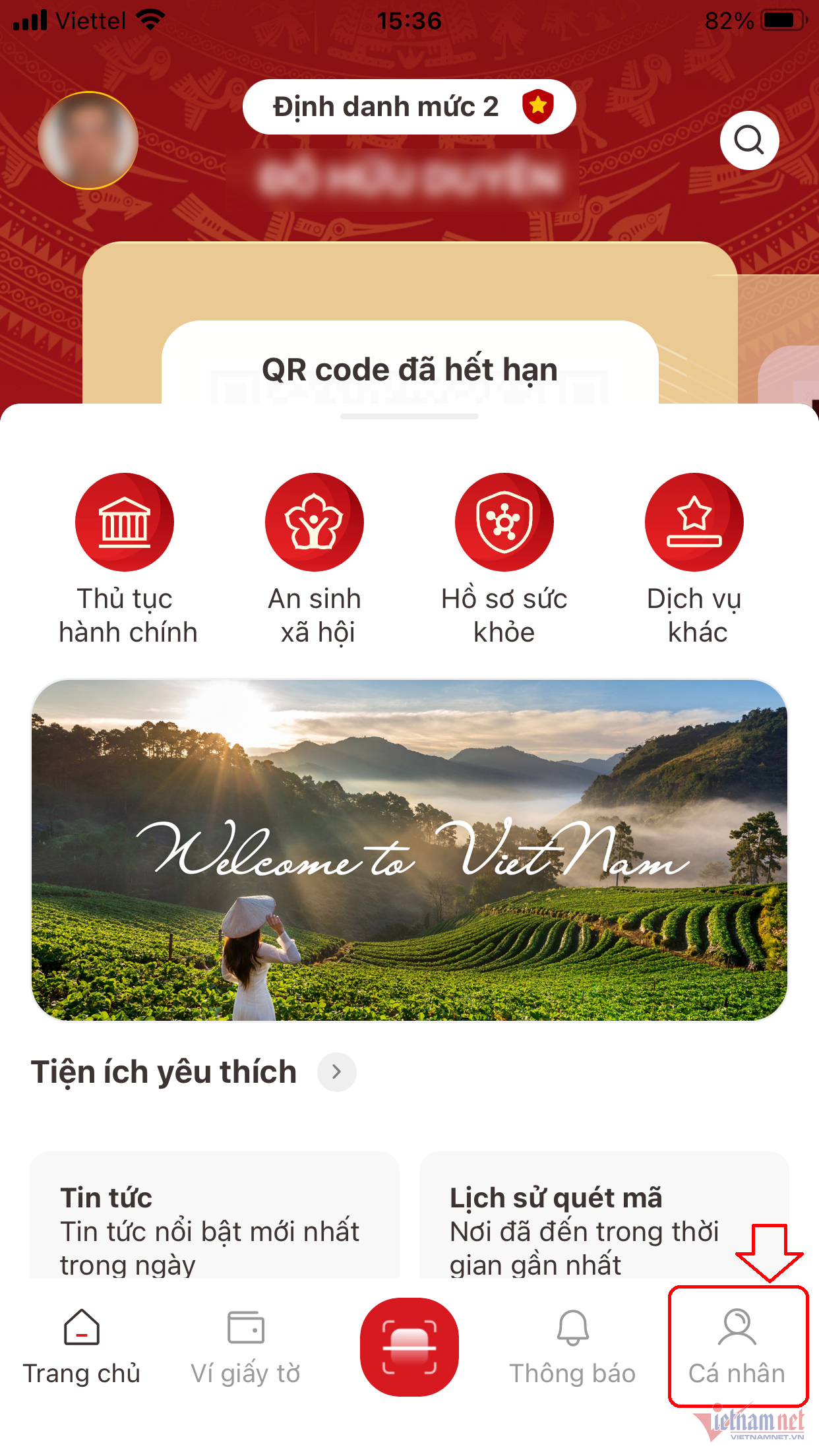The width and height of the screenshot is (819, 1456).
Task: Switch to Thông báo tab
Action: point(572,1347)
